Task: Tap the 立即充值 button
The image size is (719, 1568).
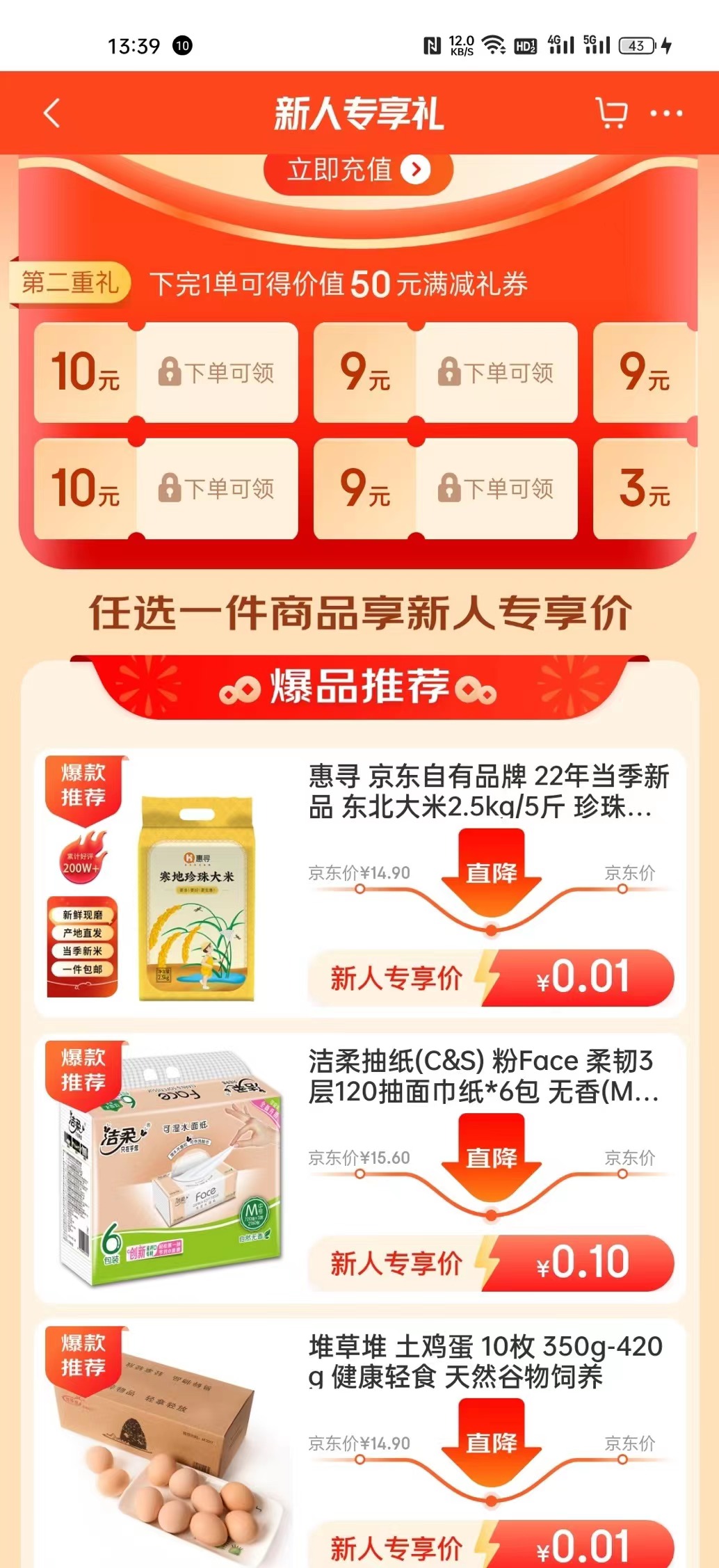Action: pyautogui.click(x=358, y=170)
